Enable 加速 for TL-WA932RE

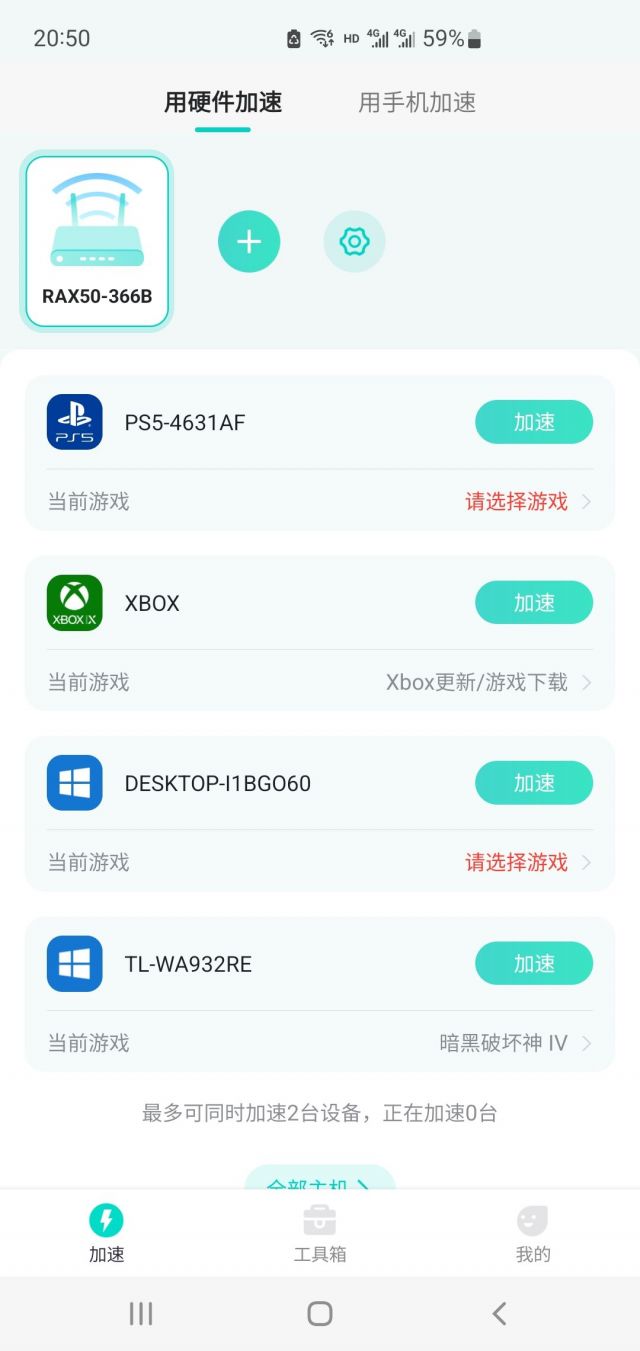[533, 964]
